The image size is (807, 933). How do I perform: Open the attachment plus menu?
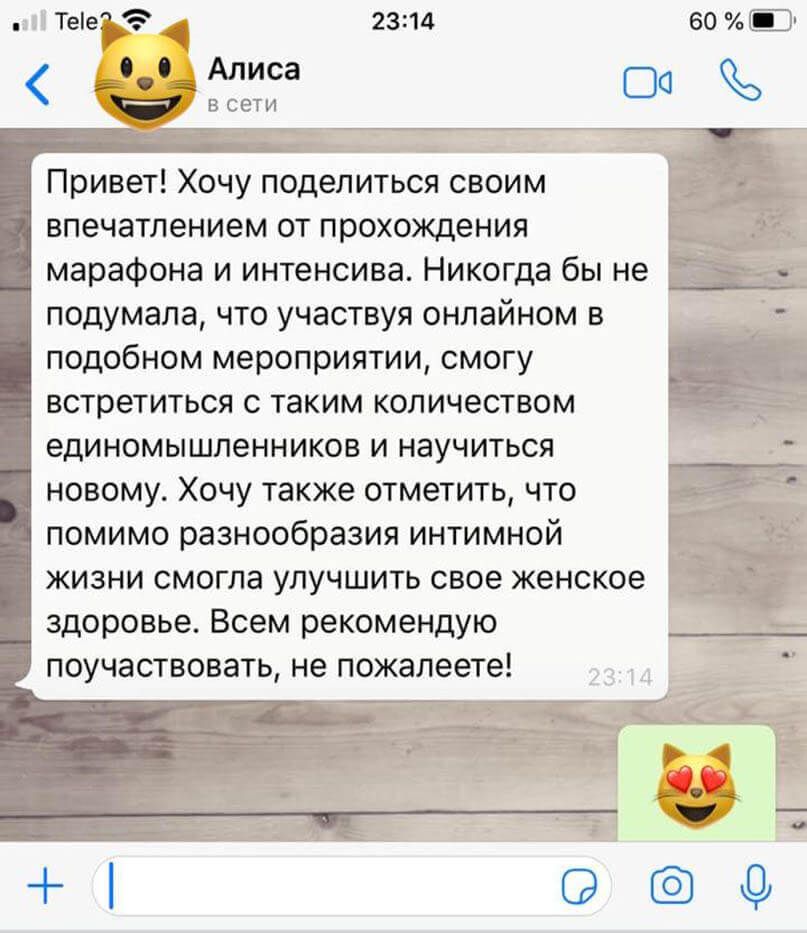click(x=43, y=885)
